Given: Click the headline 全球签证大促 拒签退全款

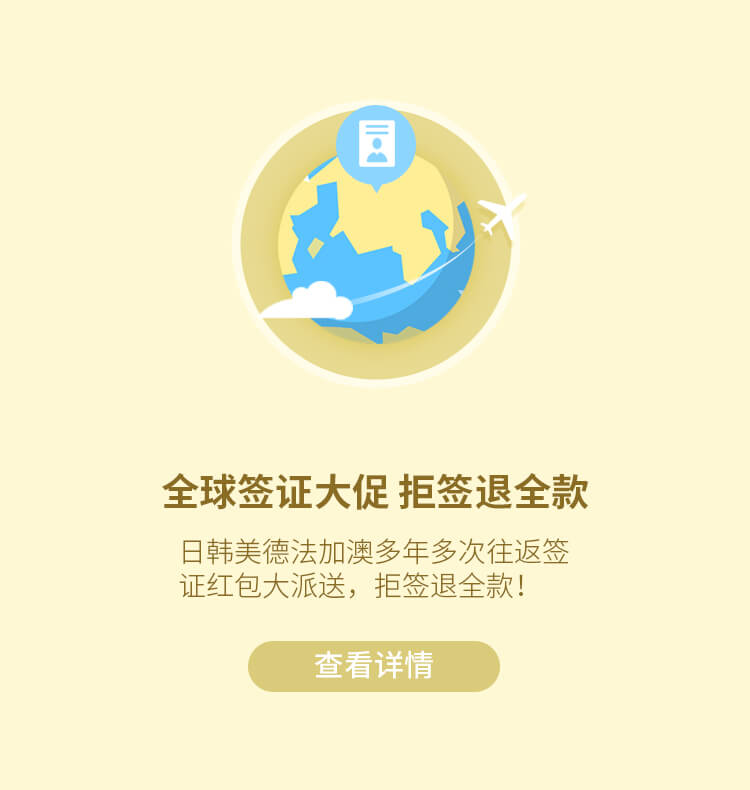Looking at the screenshot, I should tap(375, 489).
